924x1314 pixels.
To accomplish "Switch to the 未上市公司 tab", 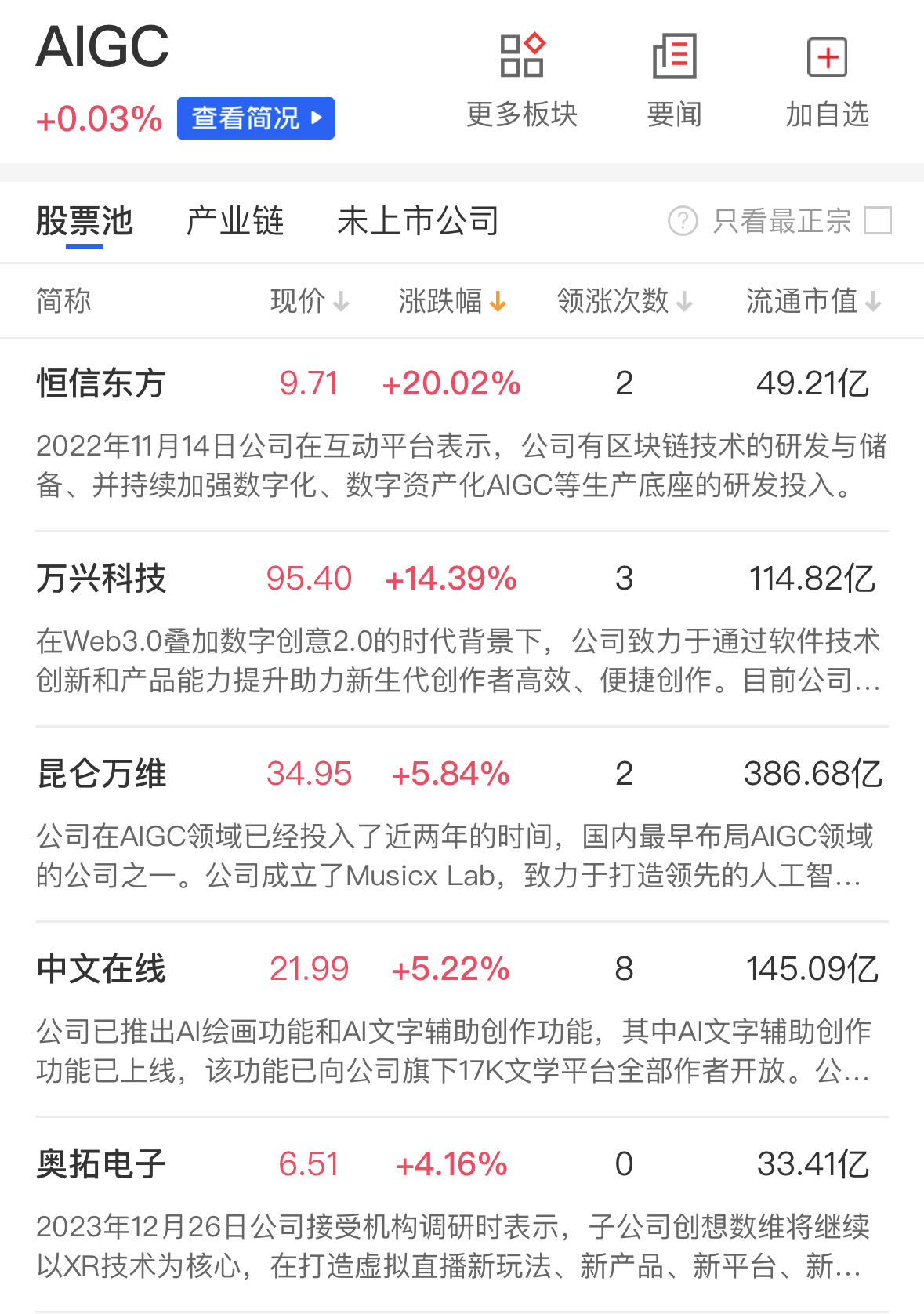I will coord(418,221).
